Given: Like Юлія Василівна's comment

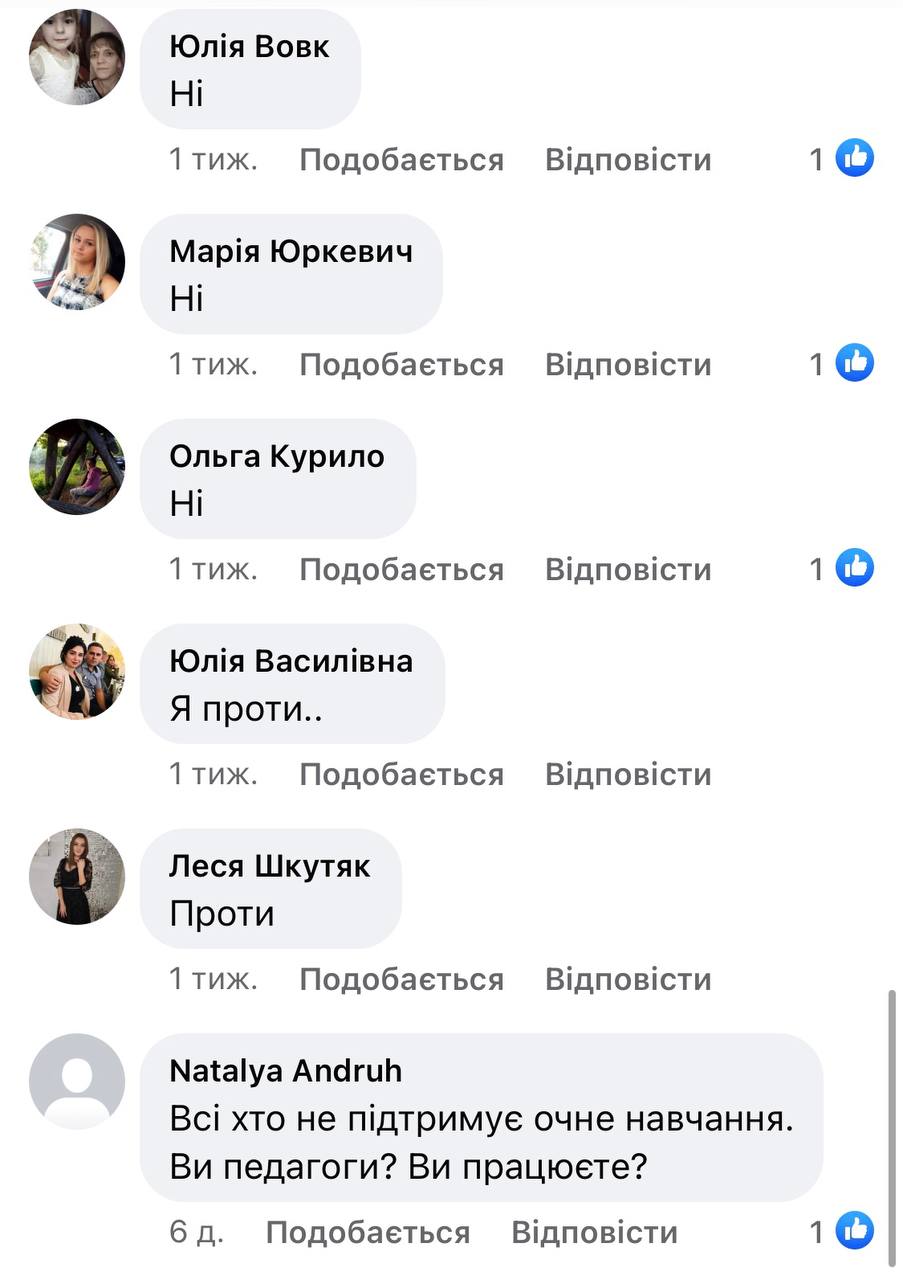Looking at the screenshot, I should (401, 775).
